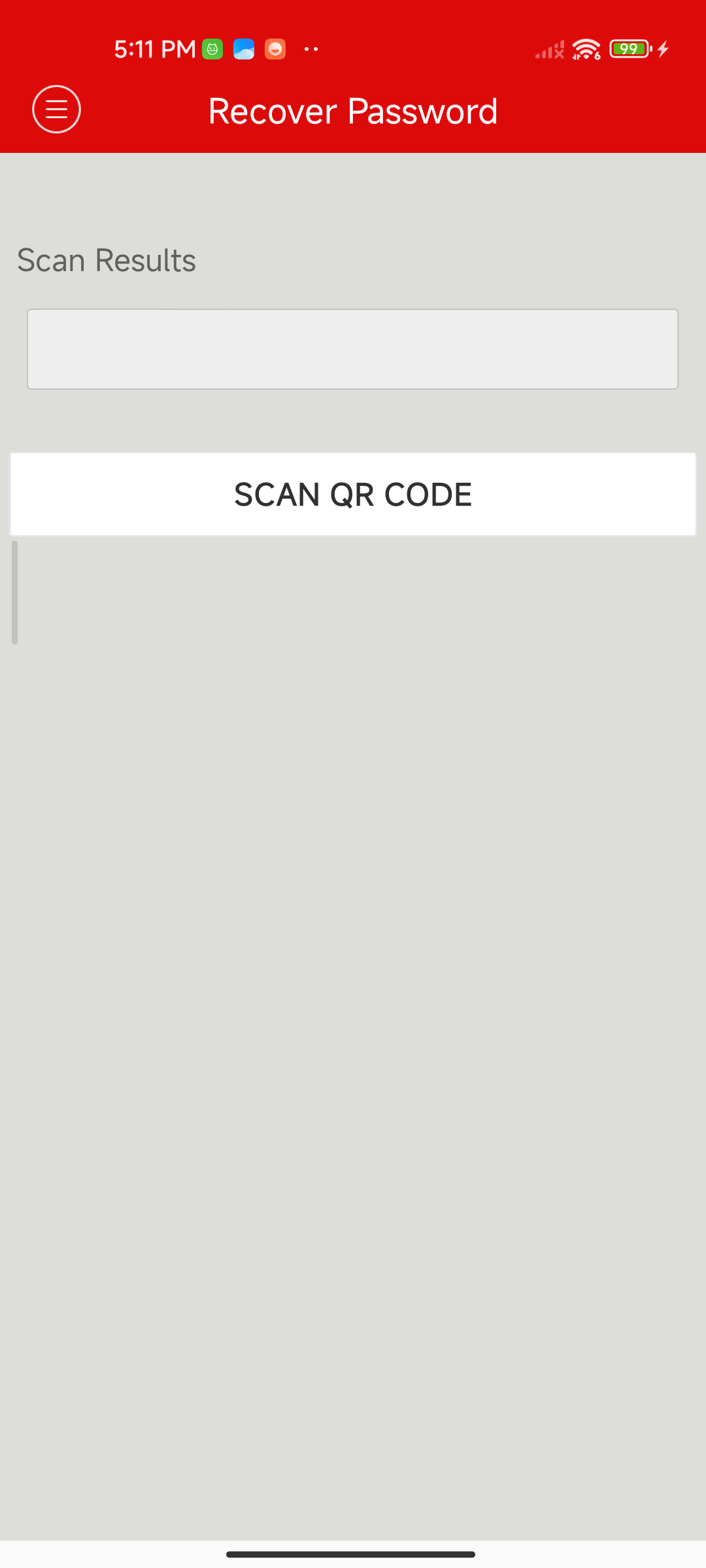Image resolution: width=706 pixels, height=1568 pixels.
Task: Open the hamburger menu
Action: click(56, 109)
